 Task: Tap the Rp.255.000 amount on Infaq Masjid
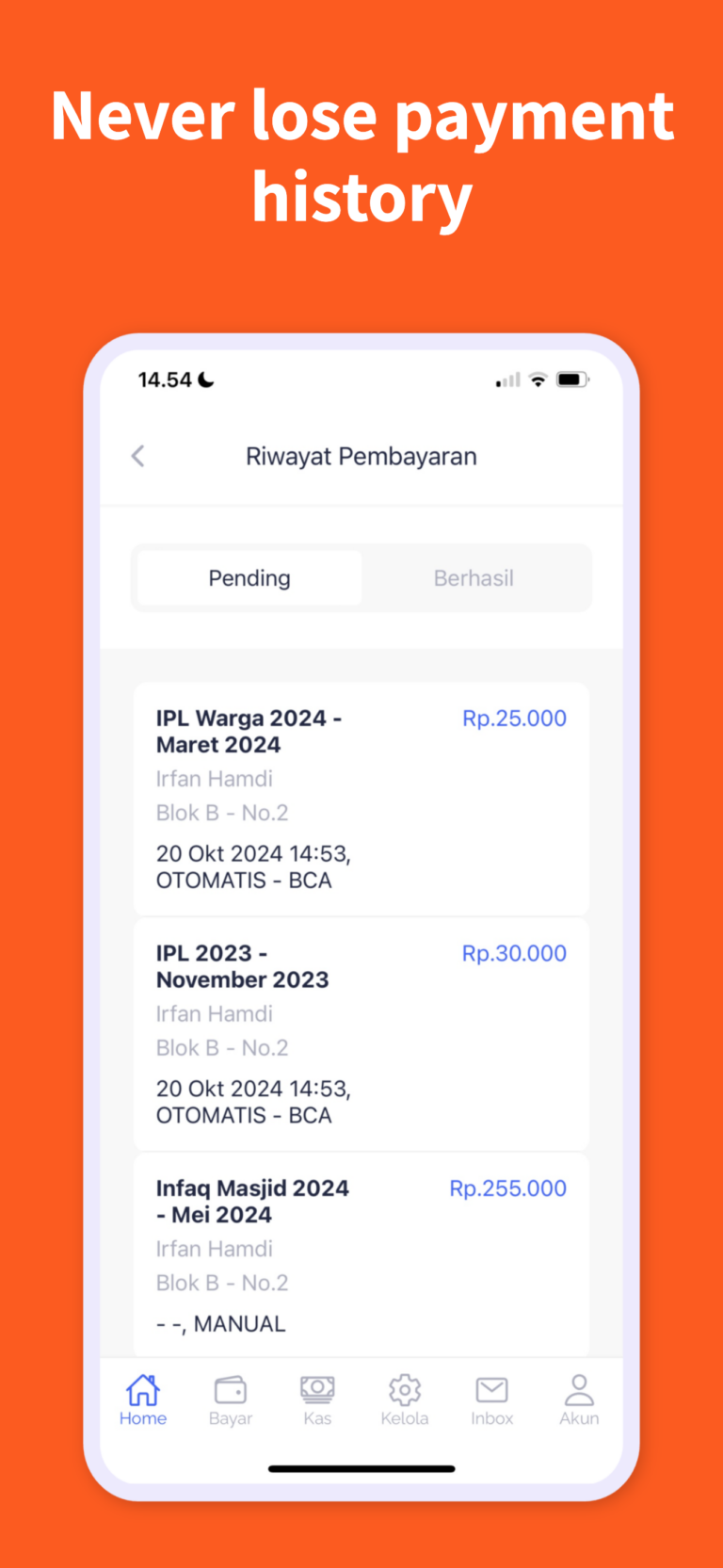507,1188
